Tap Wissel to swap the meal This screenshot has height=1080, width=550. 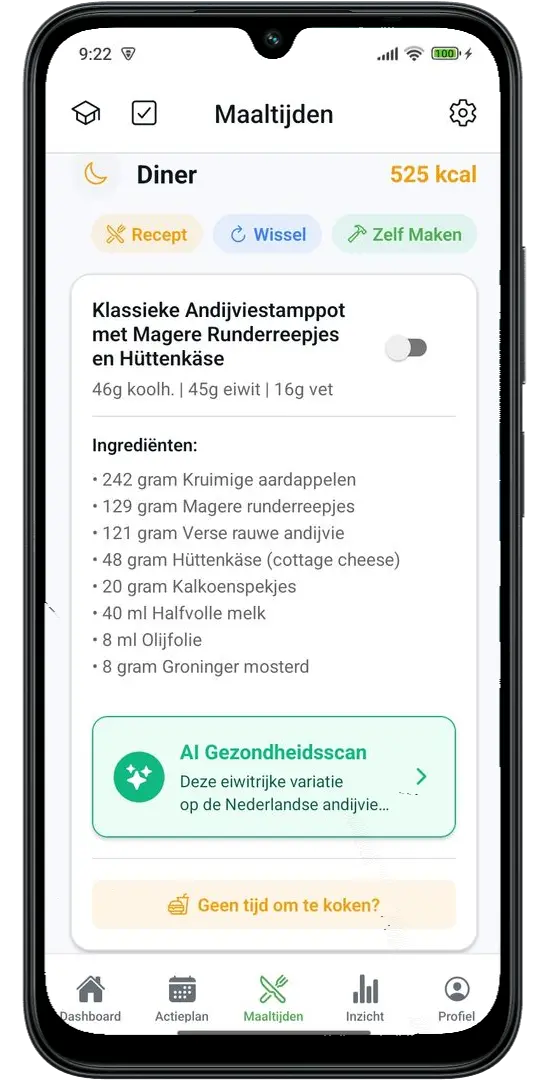pyautogui.click(x=267, y=234)
